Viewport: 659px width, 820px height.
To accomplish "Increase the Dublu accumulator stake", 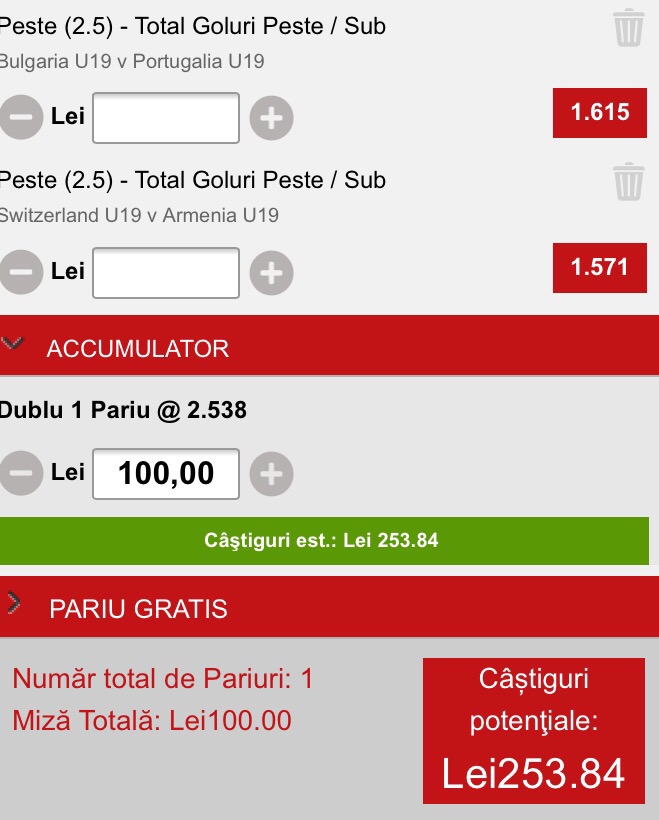I will [x=271, y=474].
